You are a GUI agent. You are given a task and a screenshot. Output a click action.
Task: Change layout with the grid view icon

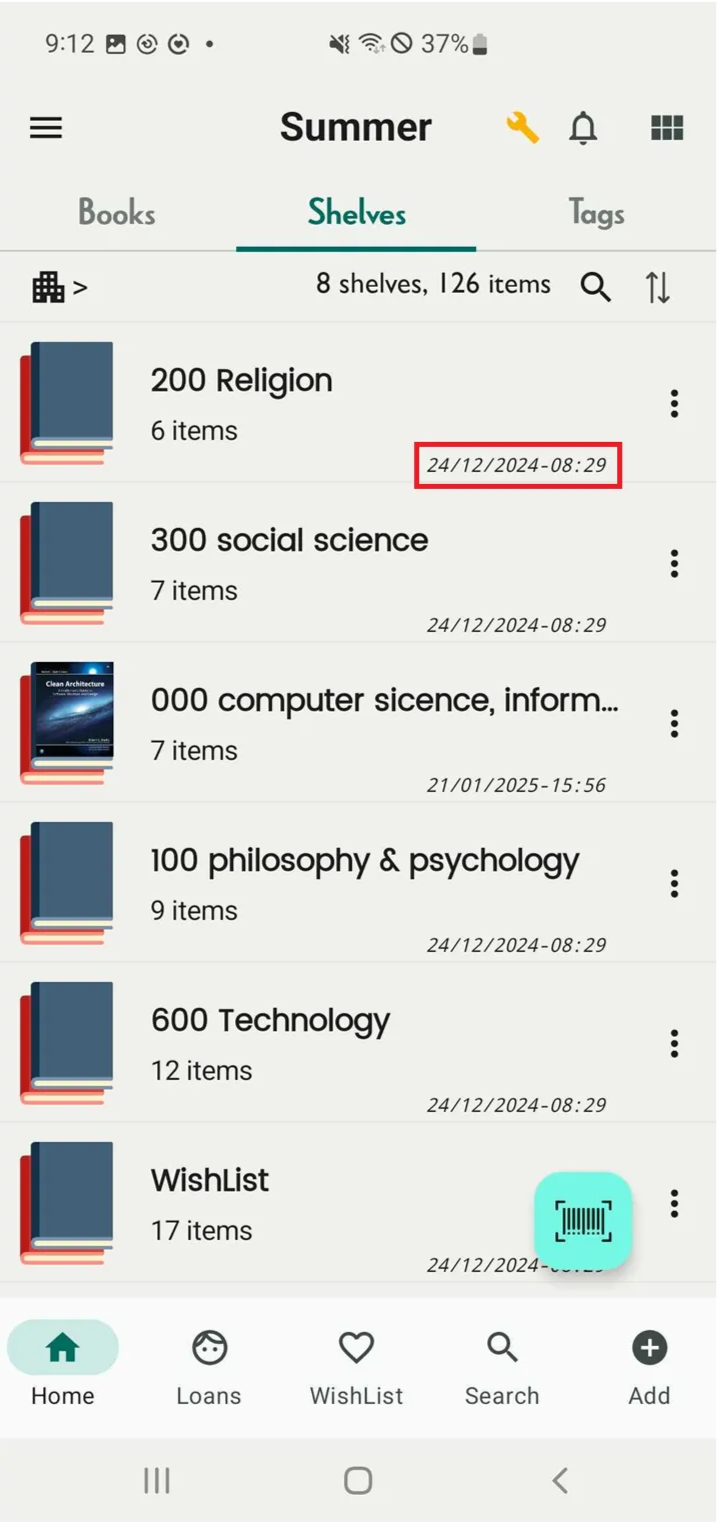tap(667, 128)
